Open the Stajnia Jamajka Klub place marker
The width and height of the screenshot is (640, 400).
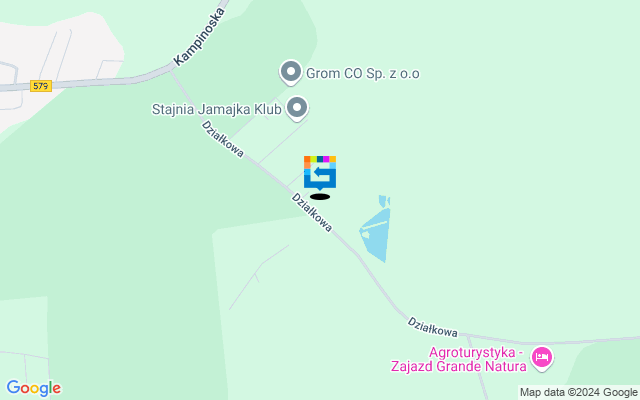click(x=296, y=107)
